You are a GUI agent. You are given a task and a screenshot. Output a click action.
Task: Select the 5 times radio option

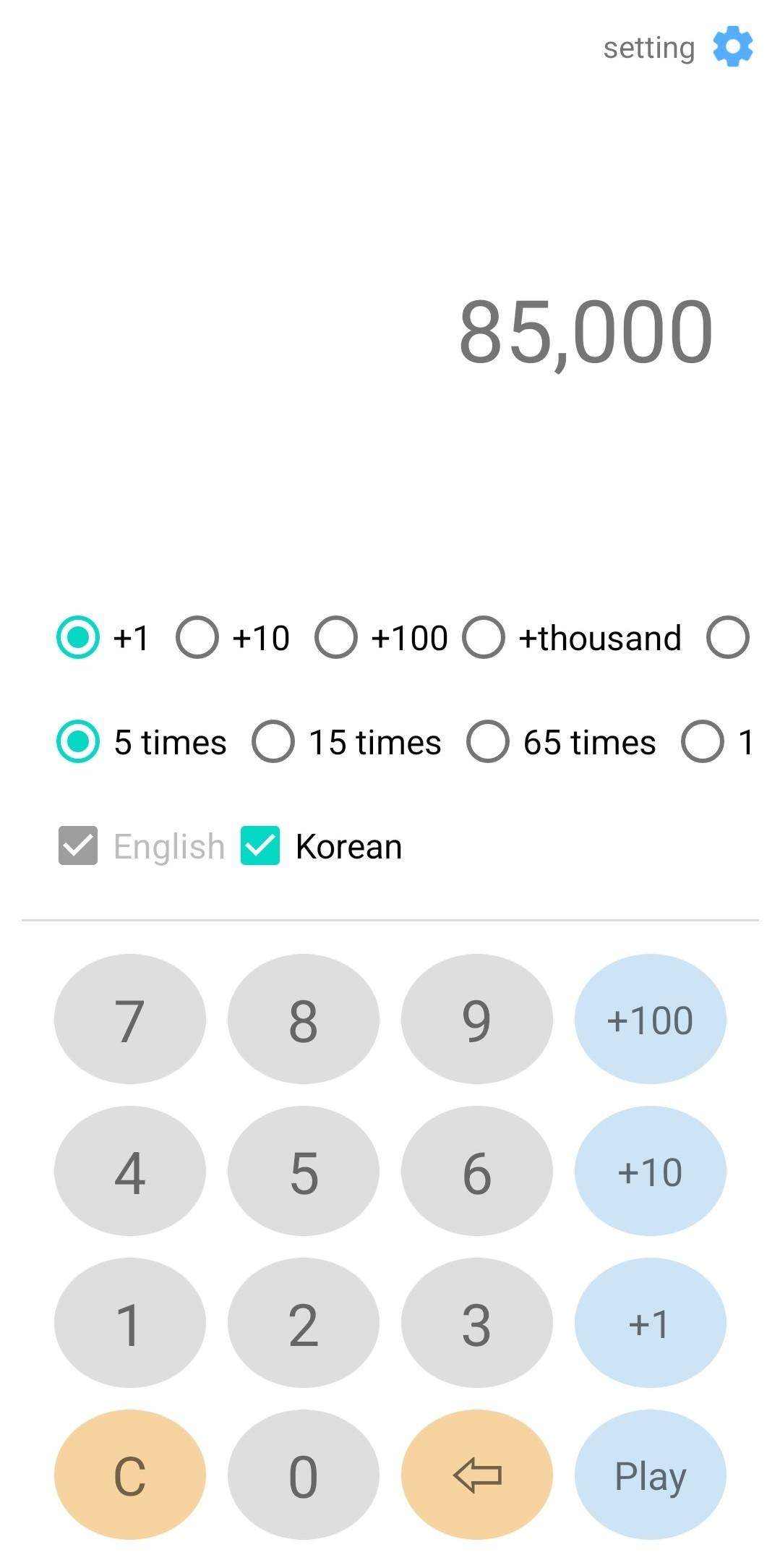click(78, 741)
